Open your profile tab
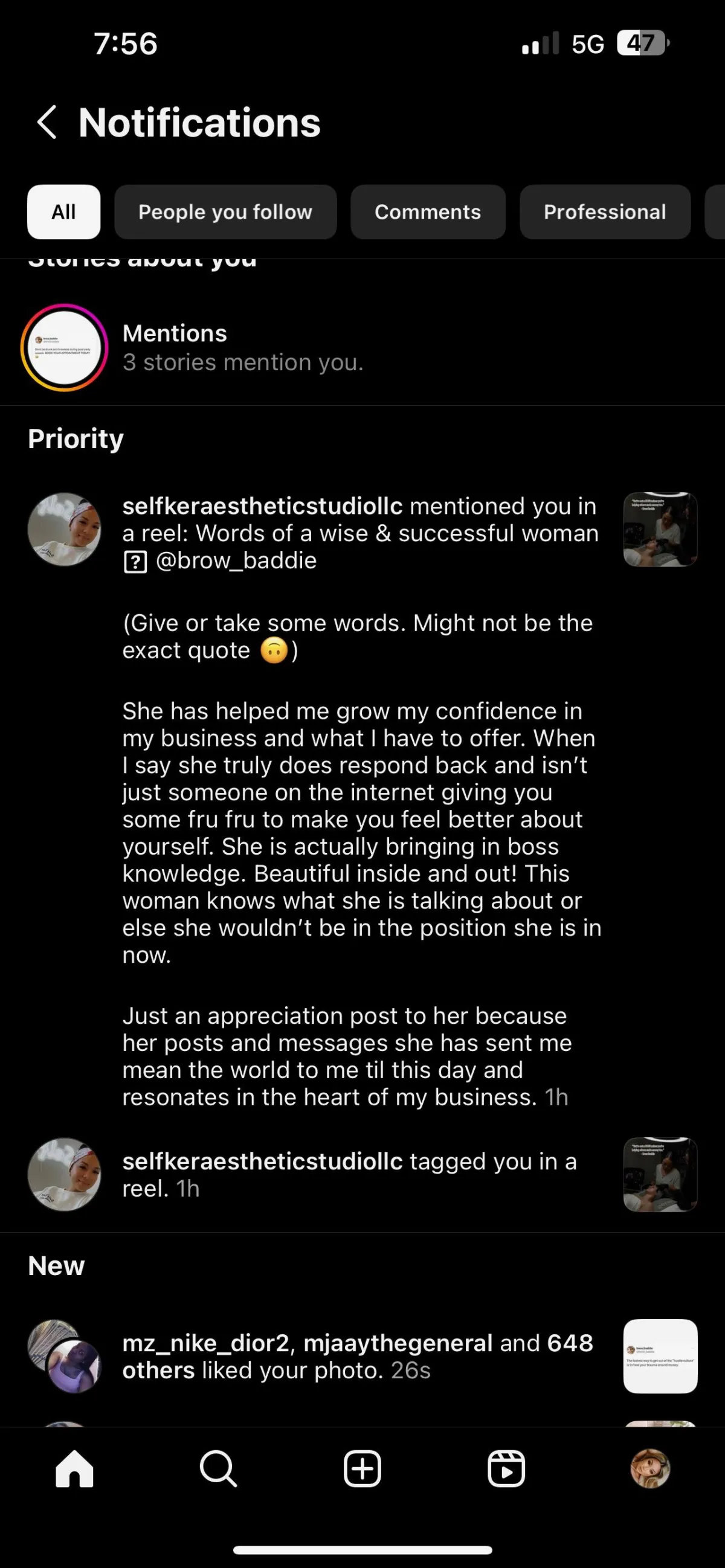The image size is (725, 1568). coord(650,1470)
